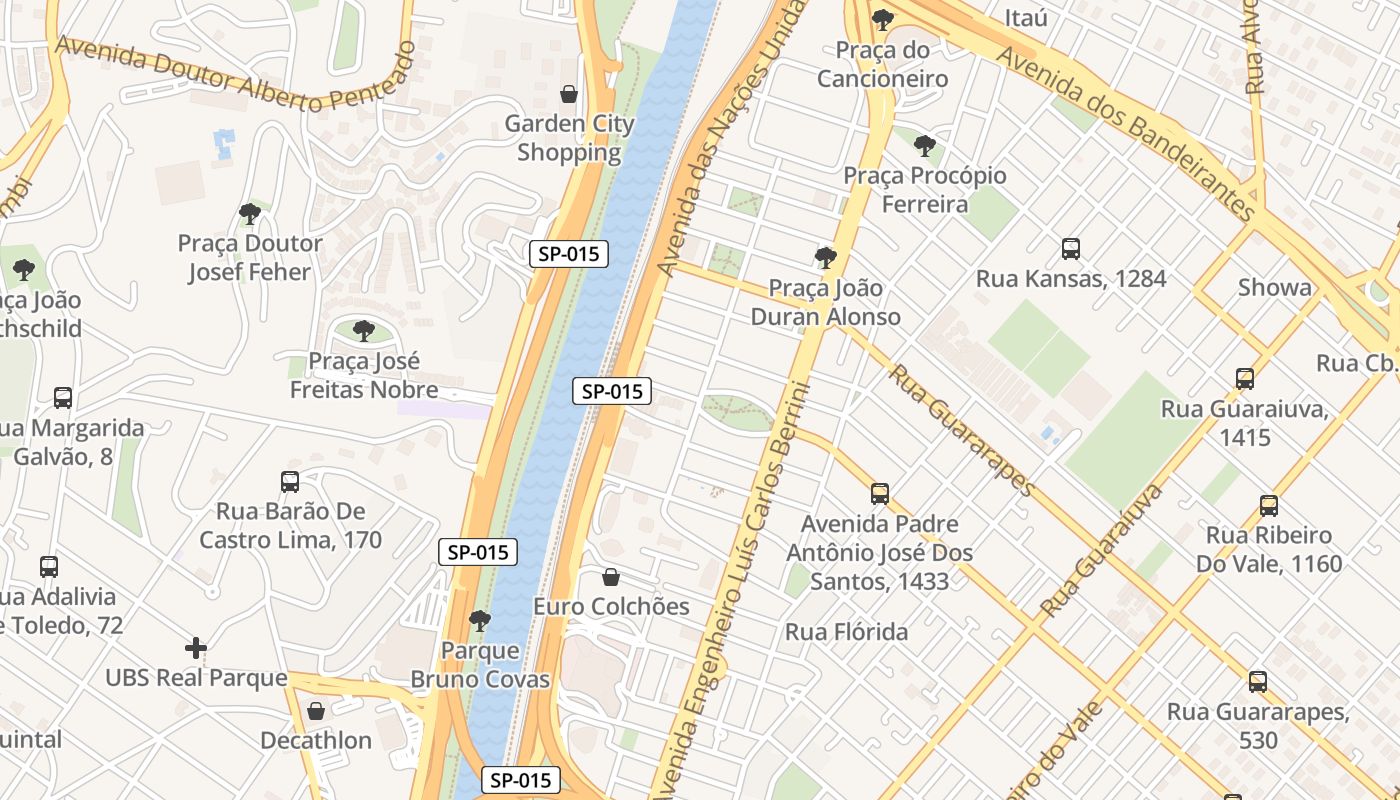
Task: Select the Rua Barão De Castro Lima bus stop
Action: (290, 482)
